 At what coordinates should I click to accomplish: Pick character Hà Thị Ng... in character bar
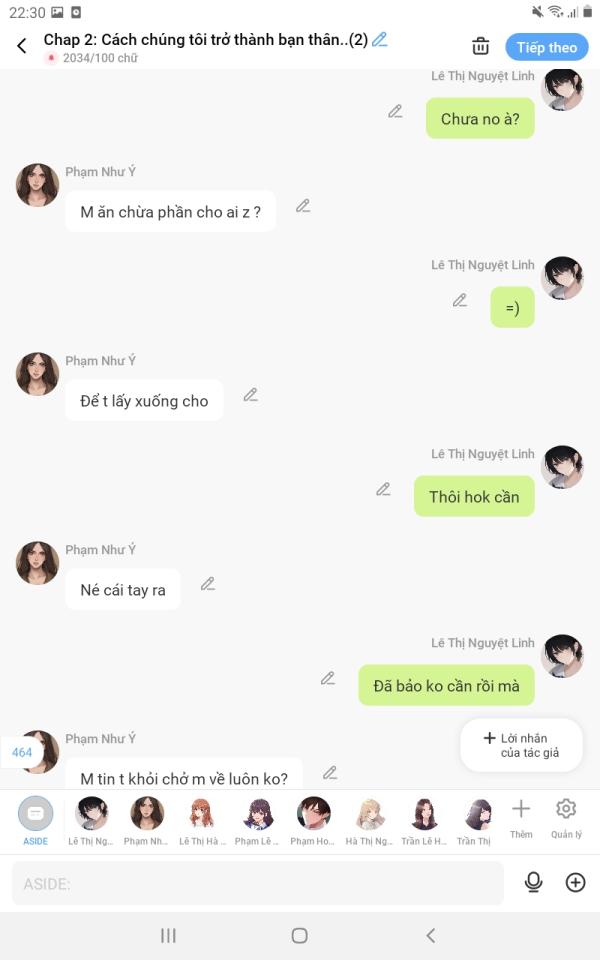tap(368, 819)
